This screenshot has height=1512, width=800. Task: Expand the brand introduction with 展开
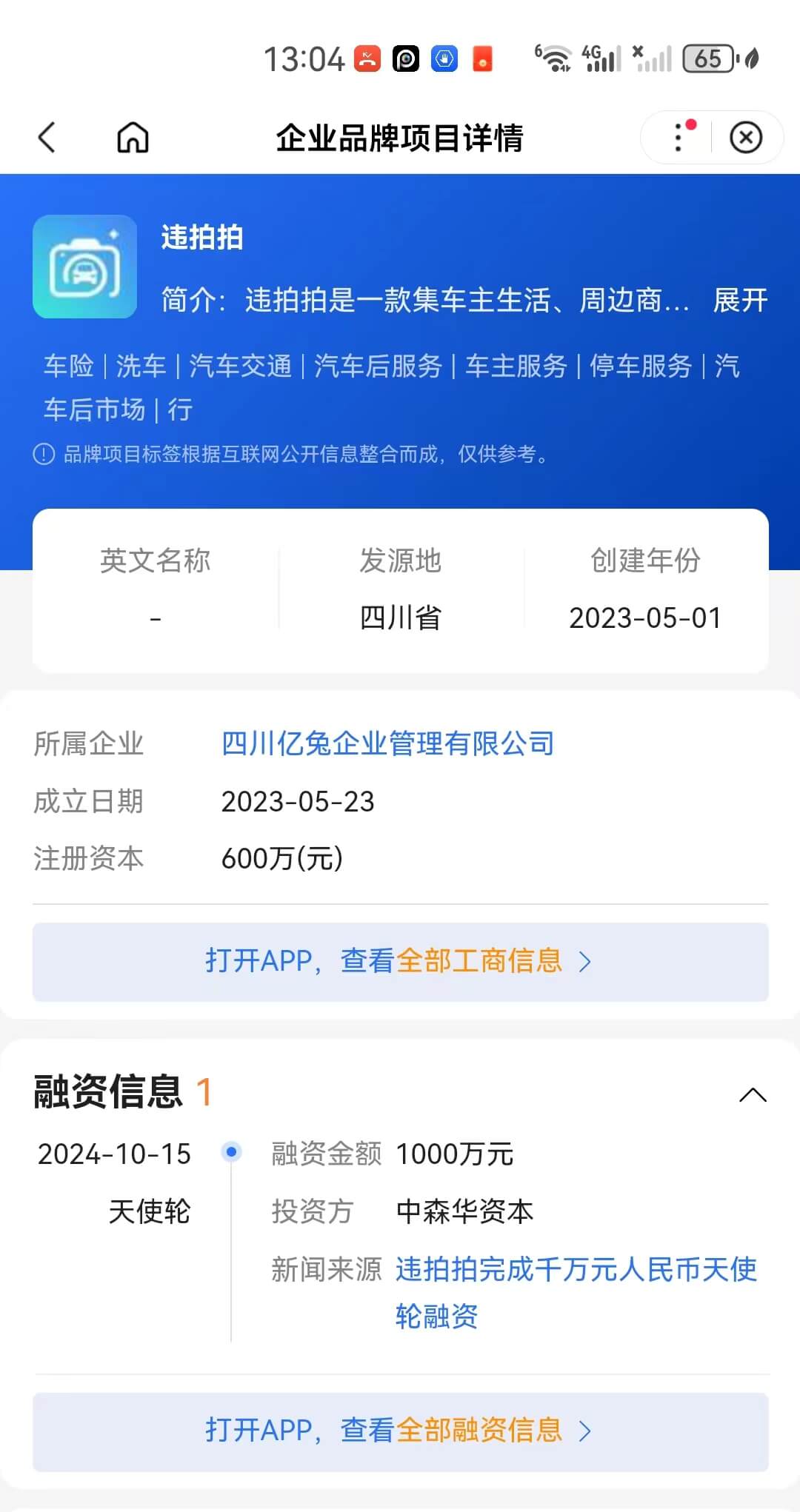coord(739,301)
